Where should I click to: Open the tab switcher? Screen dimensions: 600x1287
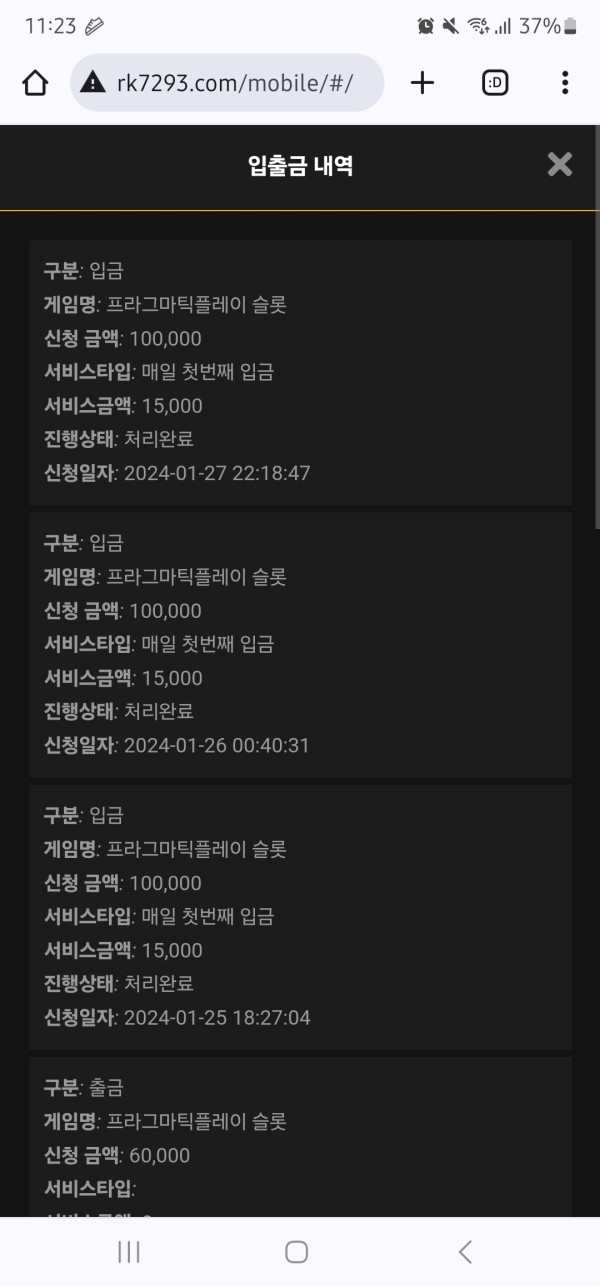(494, 83)
